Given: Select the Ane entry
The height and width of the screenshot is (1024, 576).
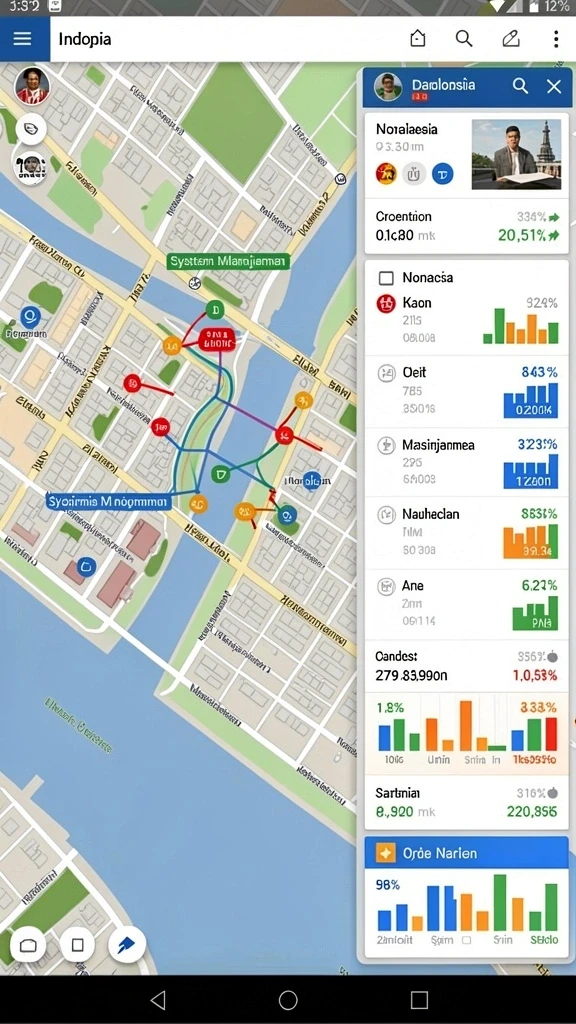Looking at the screenshot, I should [466, 603].
